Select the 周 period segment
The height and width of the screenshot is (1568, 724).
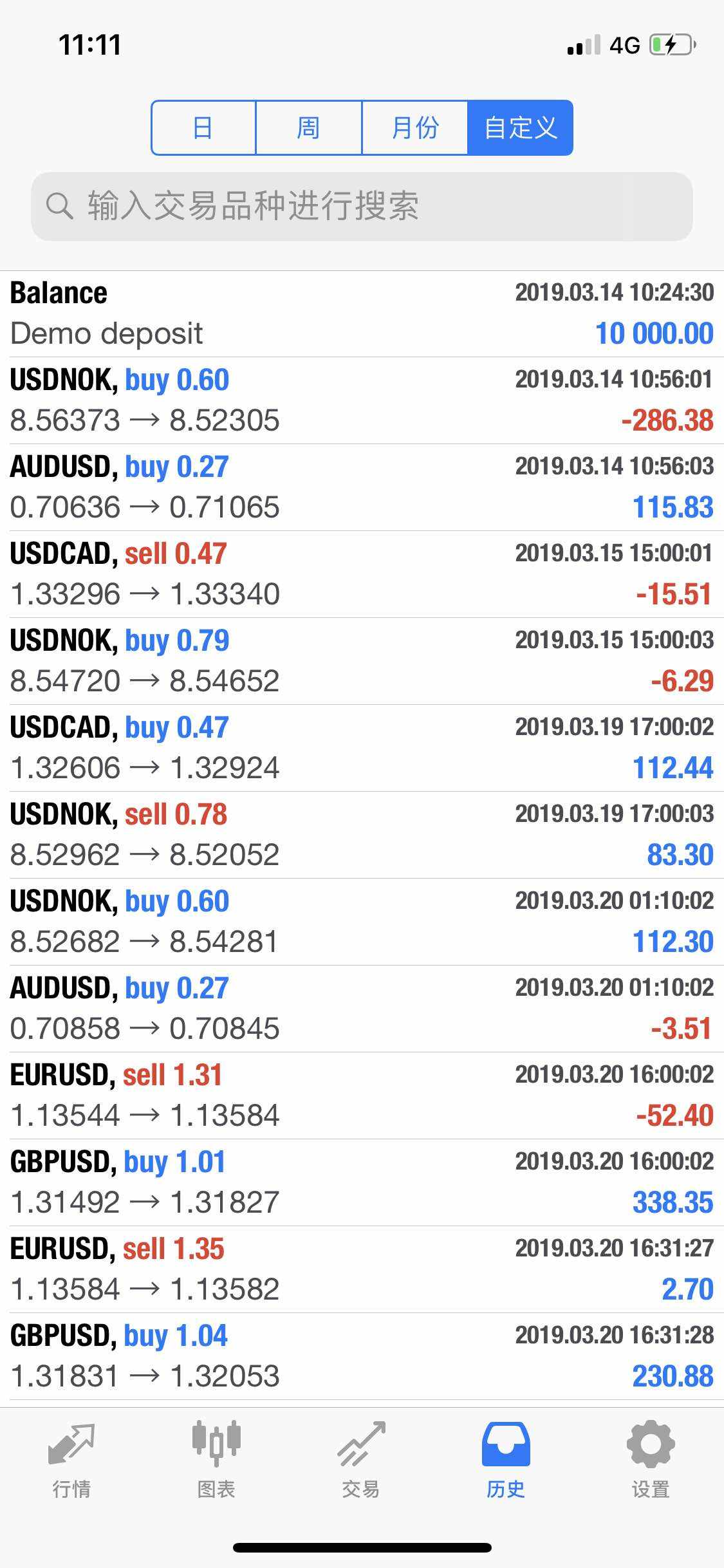point(309,127)
